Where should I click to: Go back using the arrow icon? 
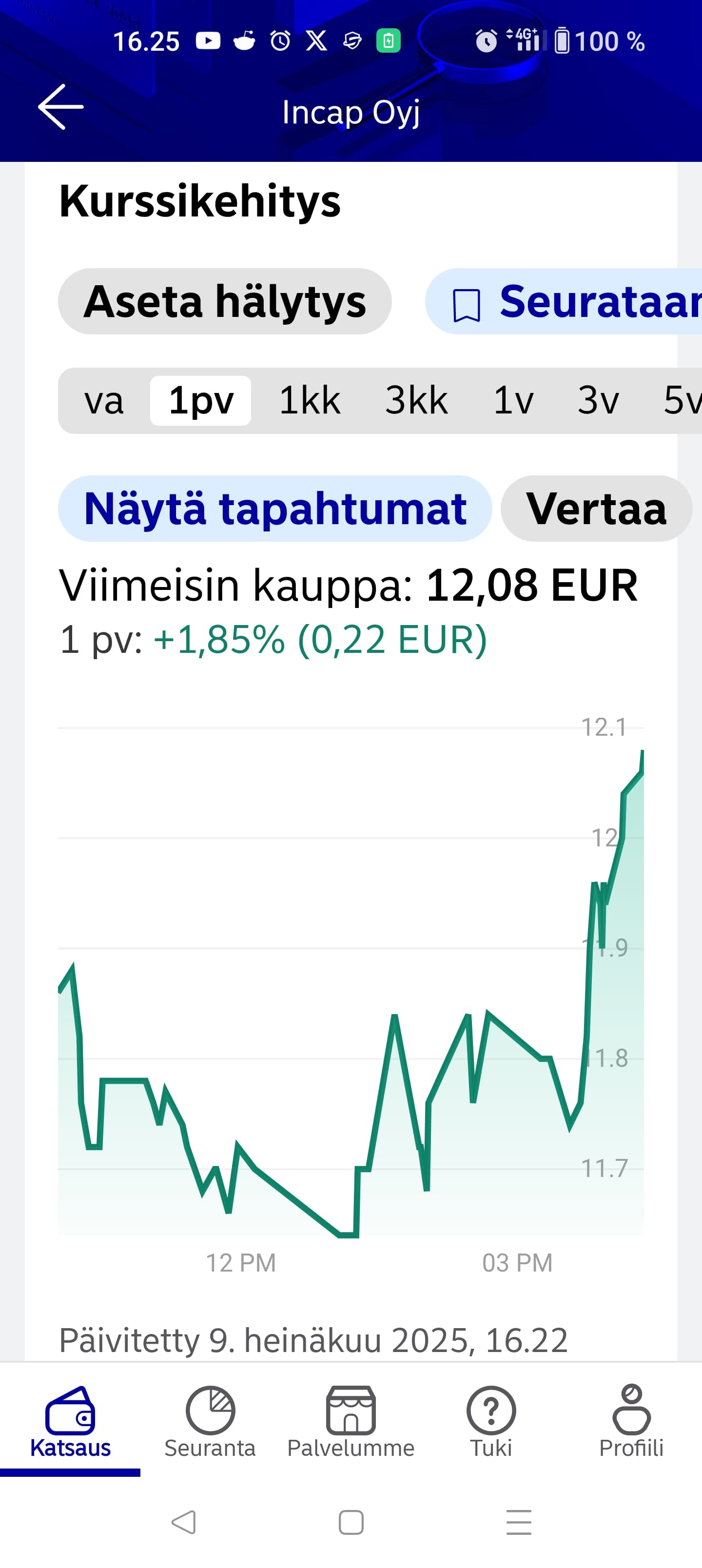tap(61, 107)
